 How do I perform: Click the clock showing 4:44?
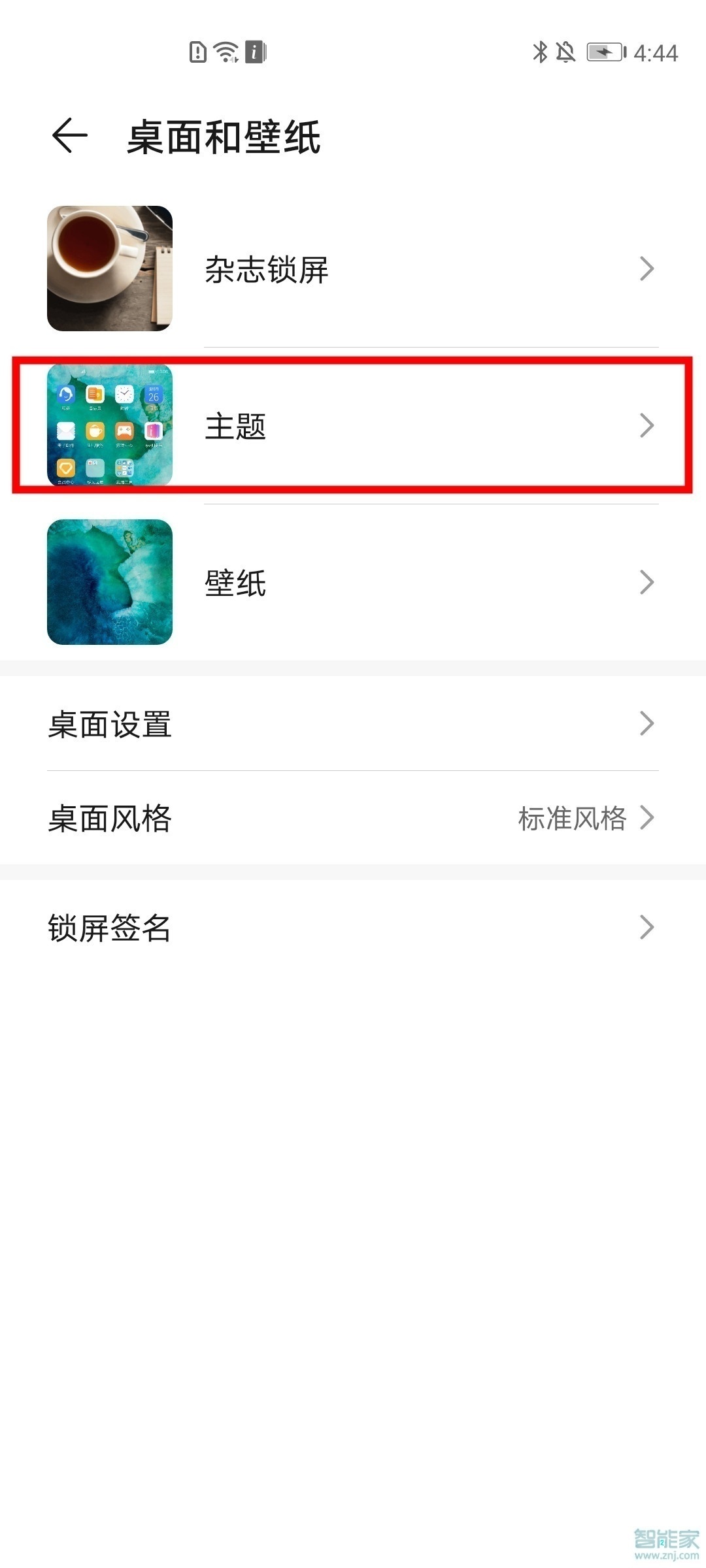pos(656,54)
